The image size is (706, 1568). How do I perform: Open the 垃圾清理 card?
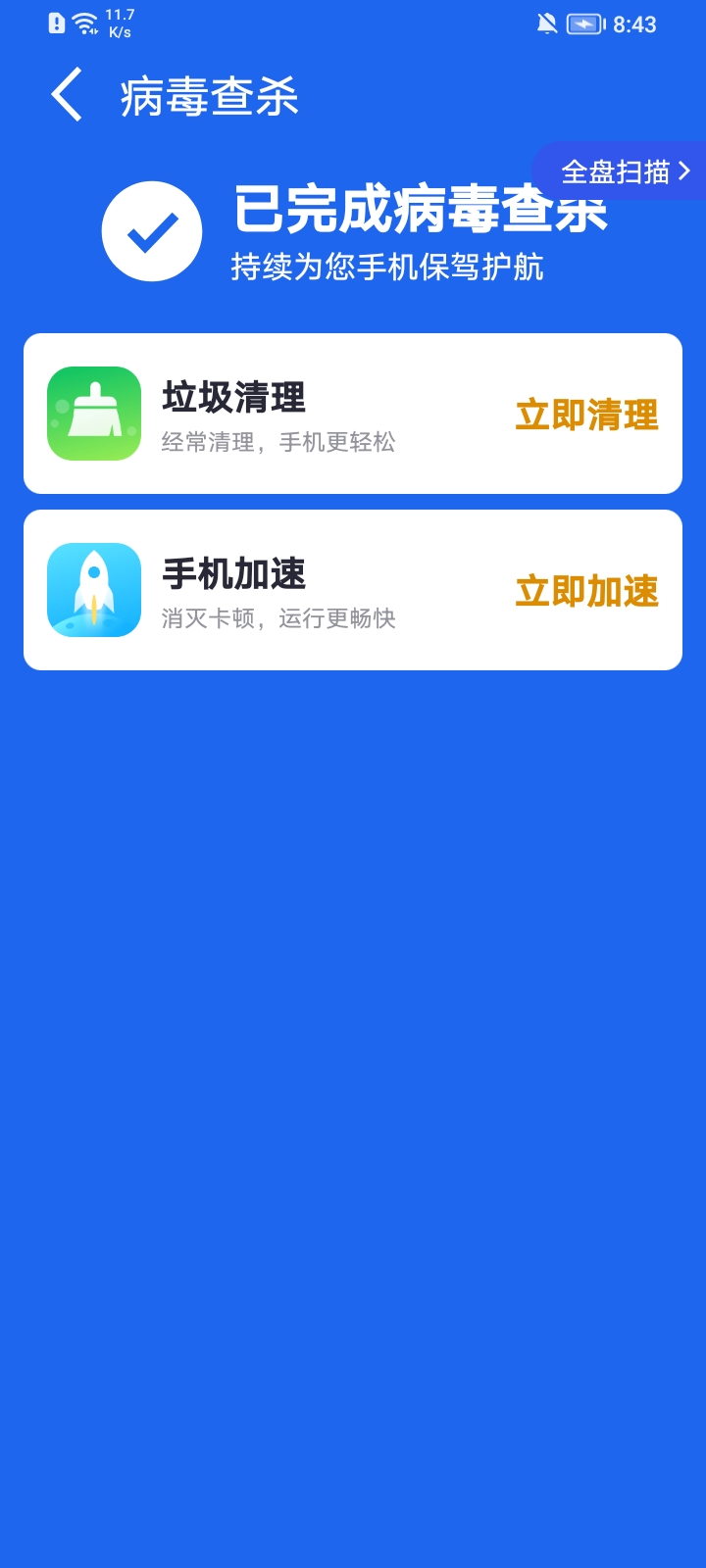click(x=353, y=414)
